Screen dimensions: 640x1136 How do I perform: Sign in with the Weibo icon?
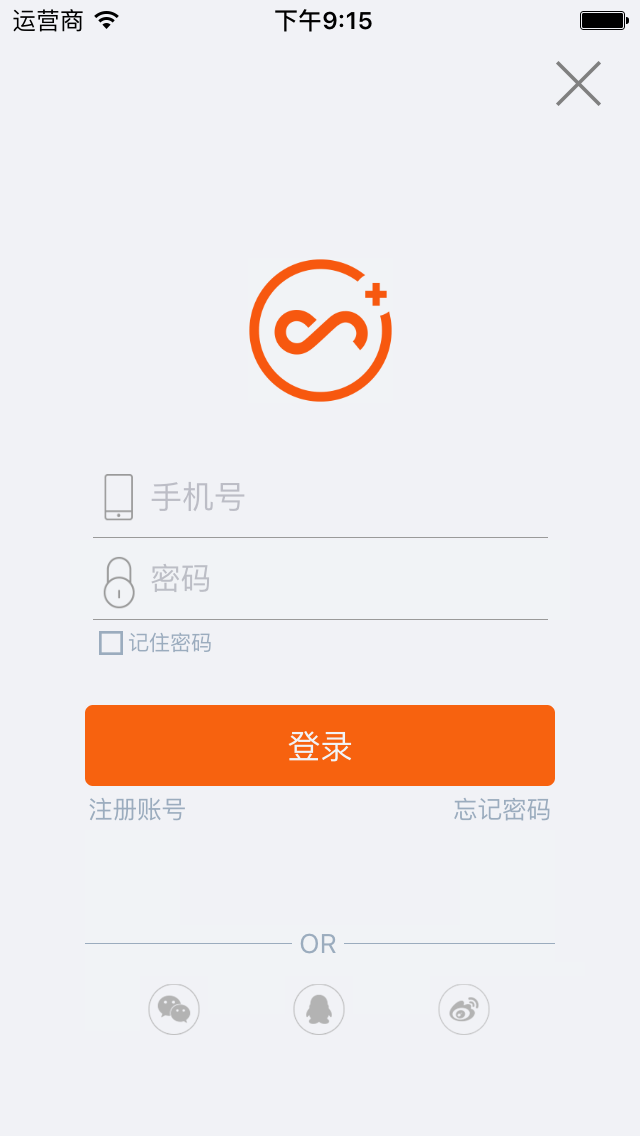(464, 1009)
